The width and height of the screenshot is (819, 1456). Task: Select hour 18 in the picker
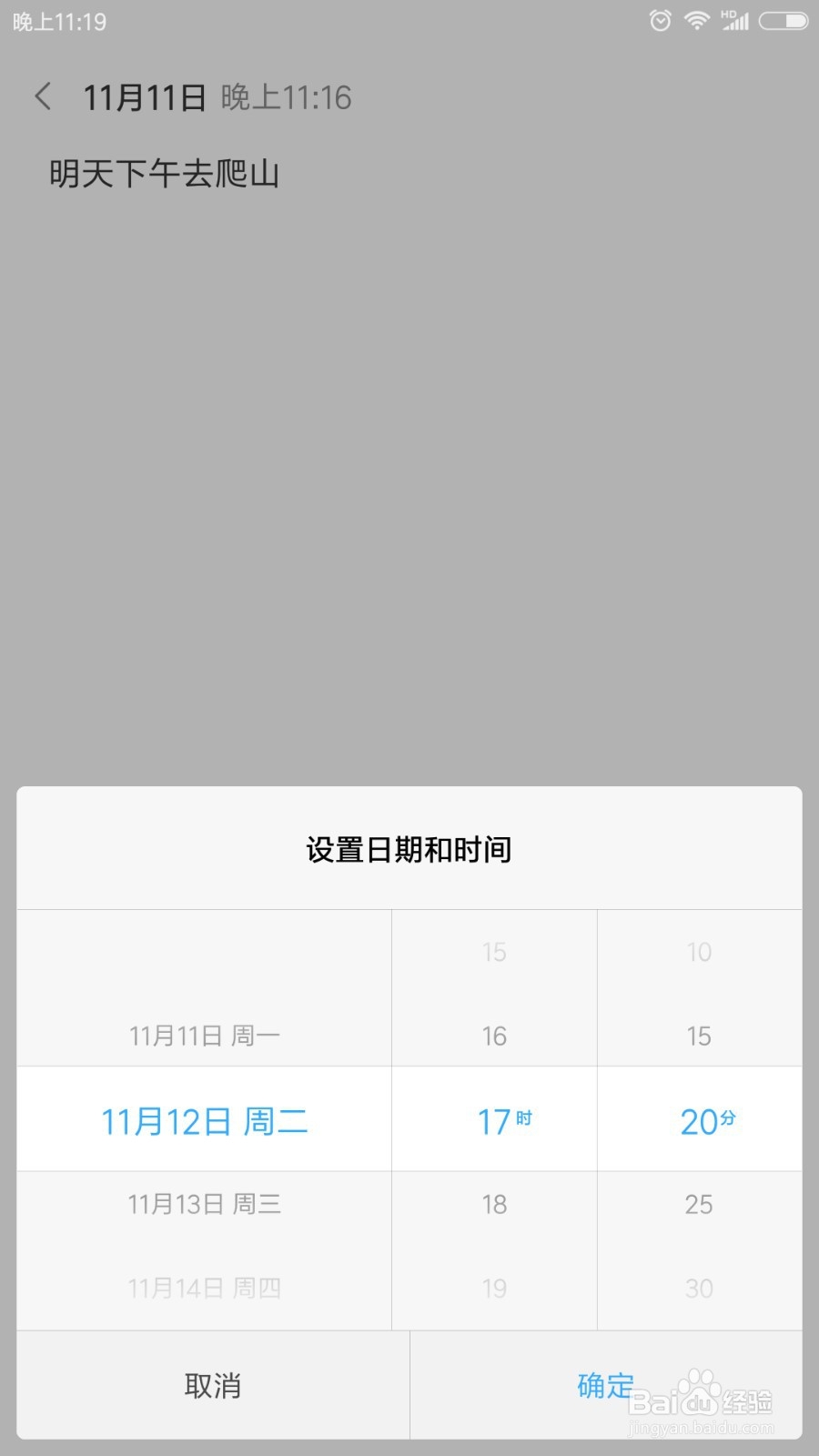[493, 1204]
